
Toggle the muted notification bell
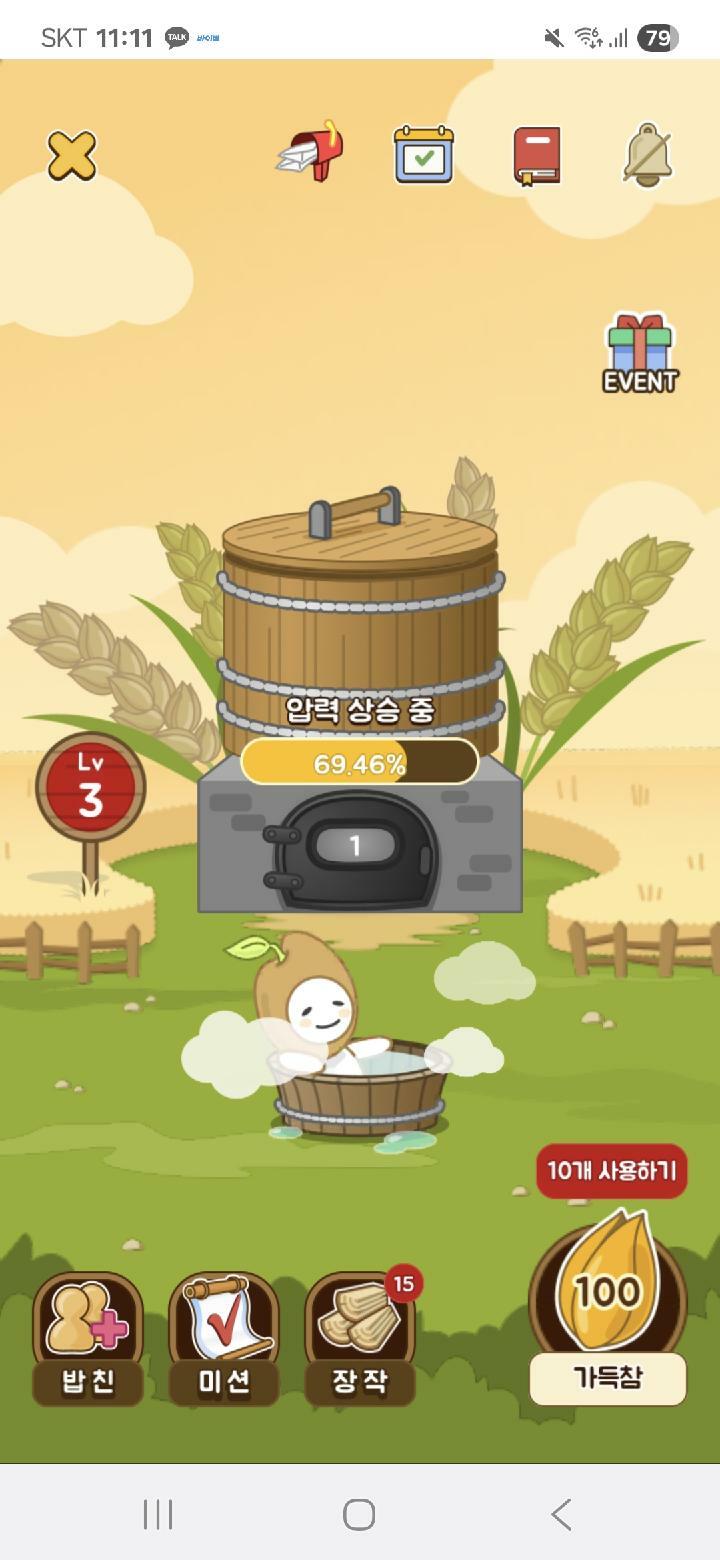point(647,154)
